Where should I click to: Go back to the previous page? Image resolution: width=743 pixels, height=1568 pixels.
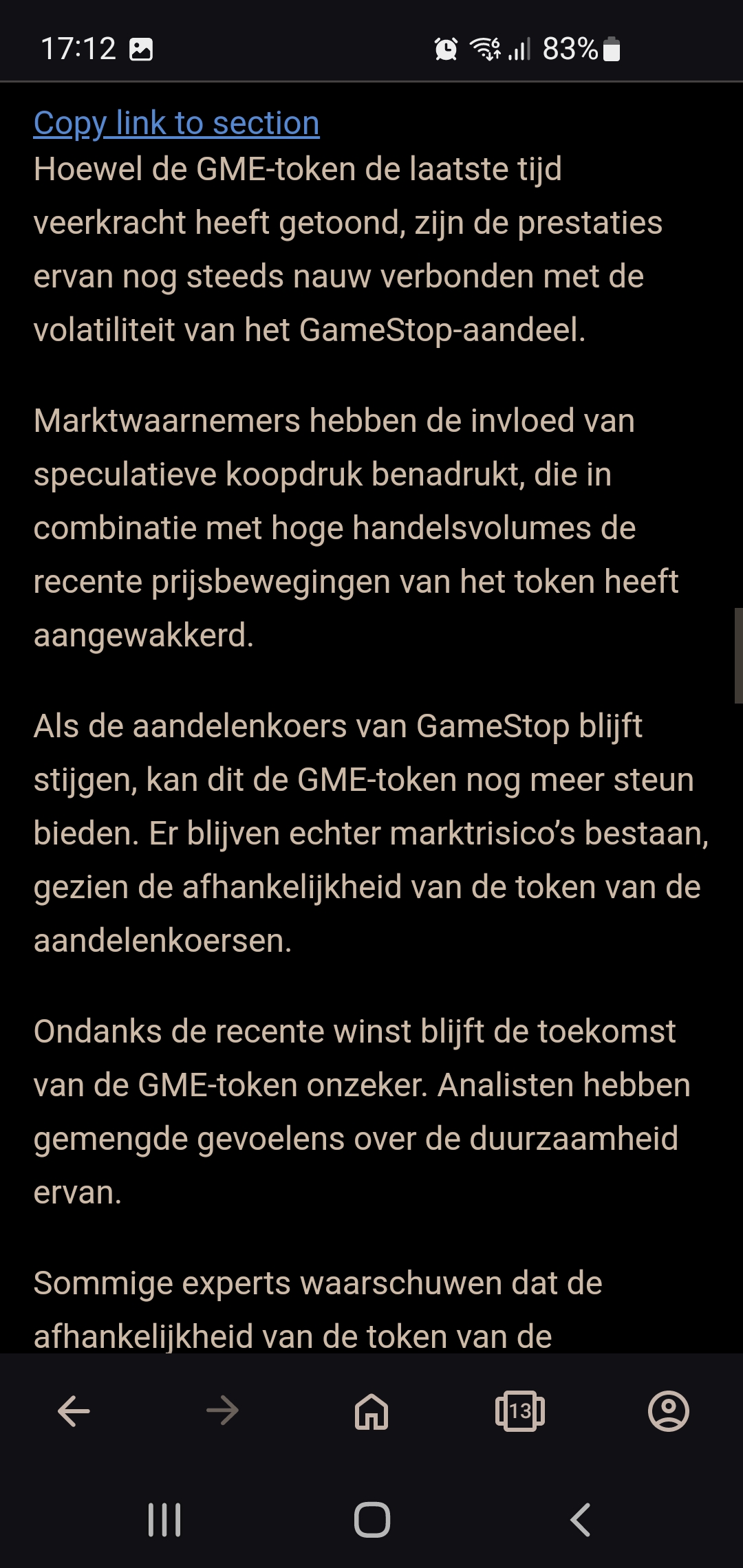tap(74, 1411)
